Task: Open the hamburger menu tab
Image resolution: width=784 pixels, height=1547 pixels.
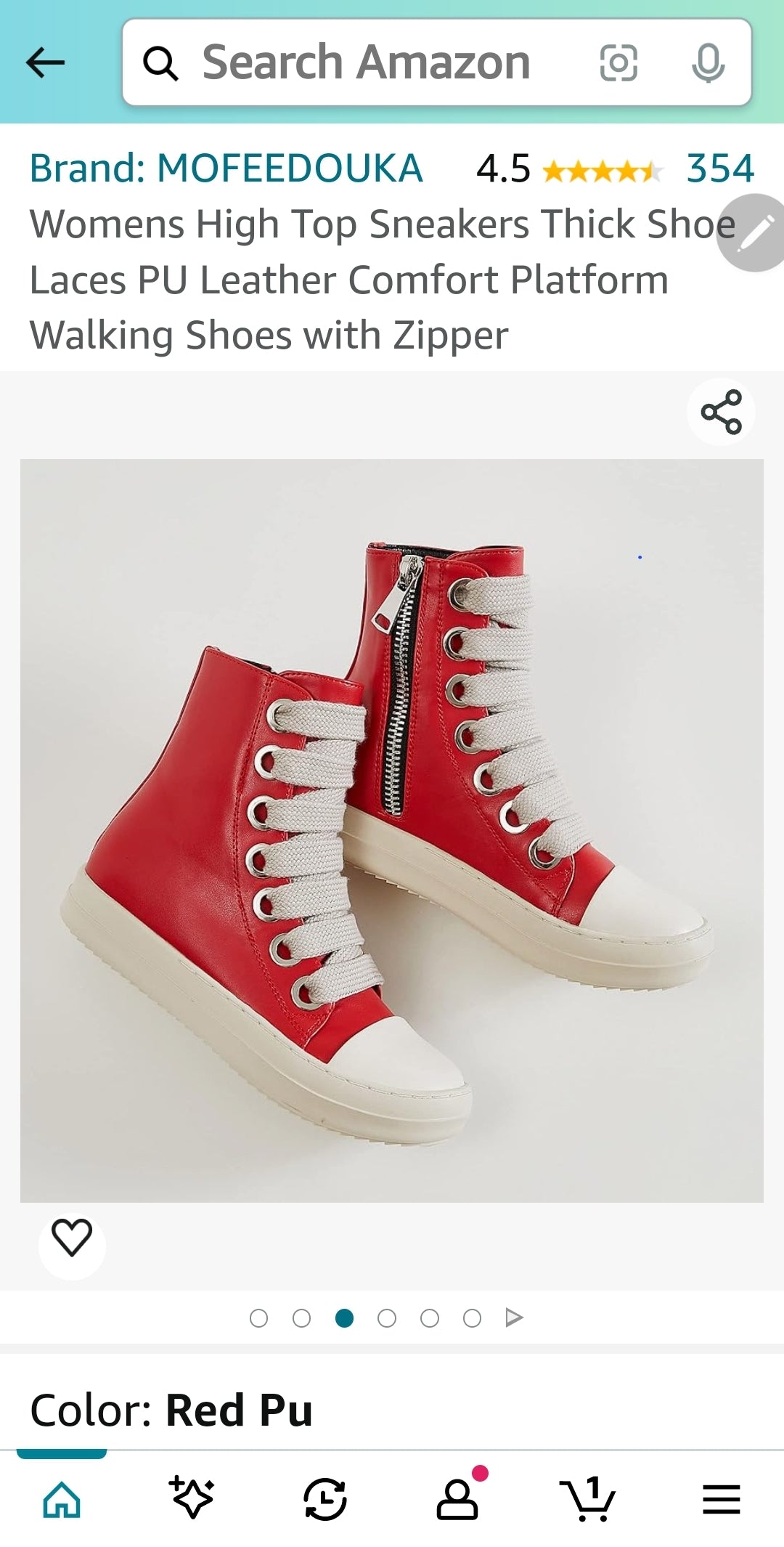Action: point(721,1499)
